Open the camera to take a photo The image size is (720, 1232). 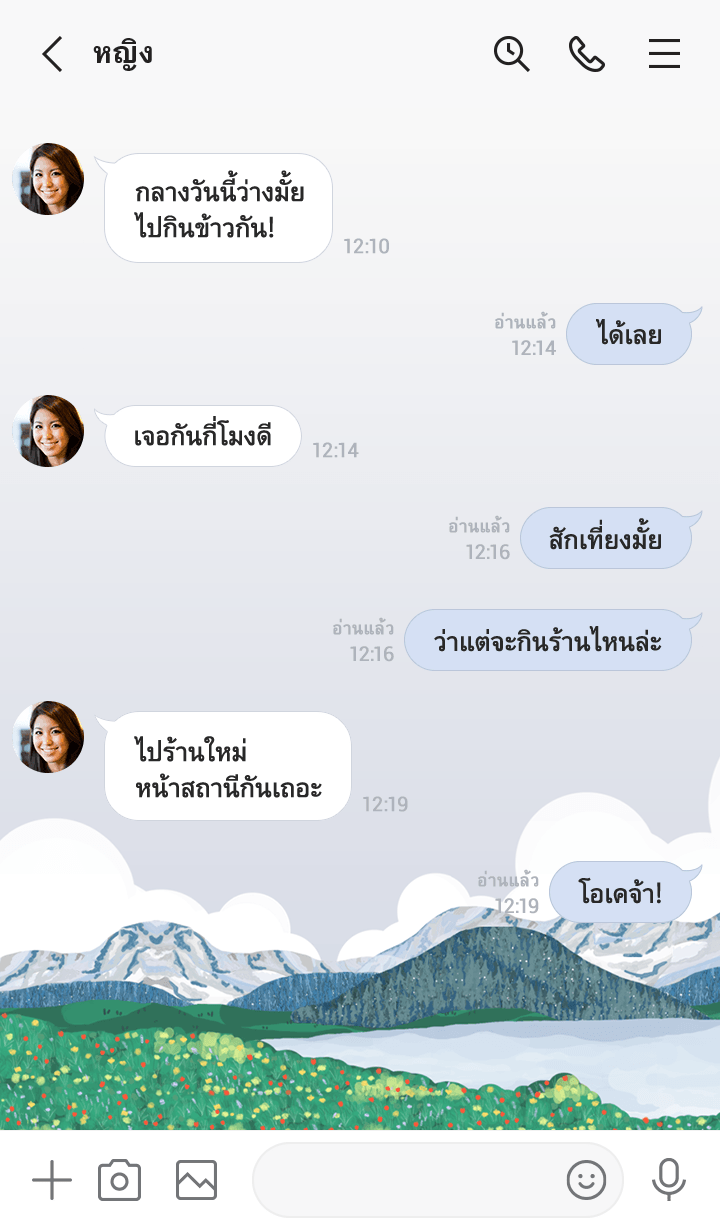(119, 1181)
